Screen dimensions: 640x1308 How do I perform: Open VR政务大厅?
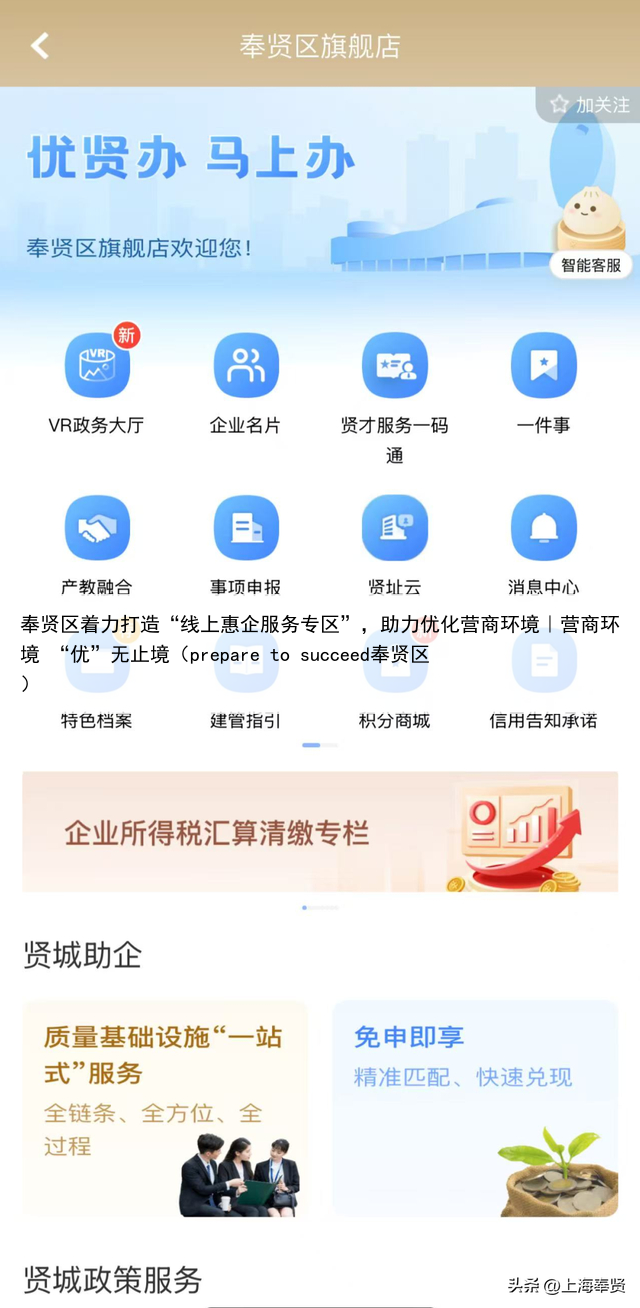97,366
